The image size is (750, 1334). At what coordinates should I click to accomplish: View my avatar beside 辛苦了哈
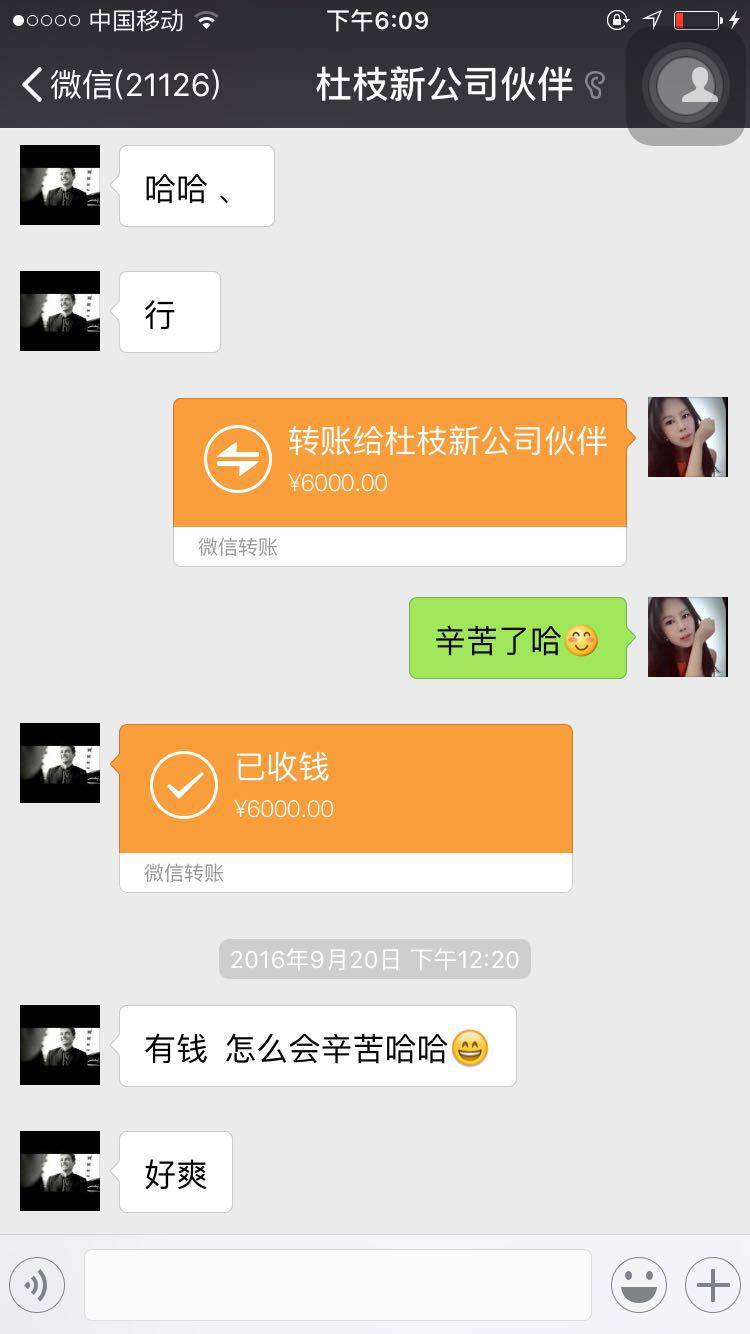click(x=688, y=637)
